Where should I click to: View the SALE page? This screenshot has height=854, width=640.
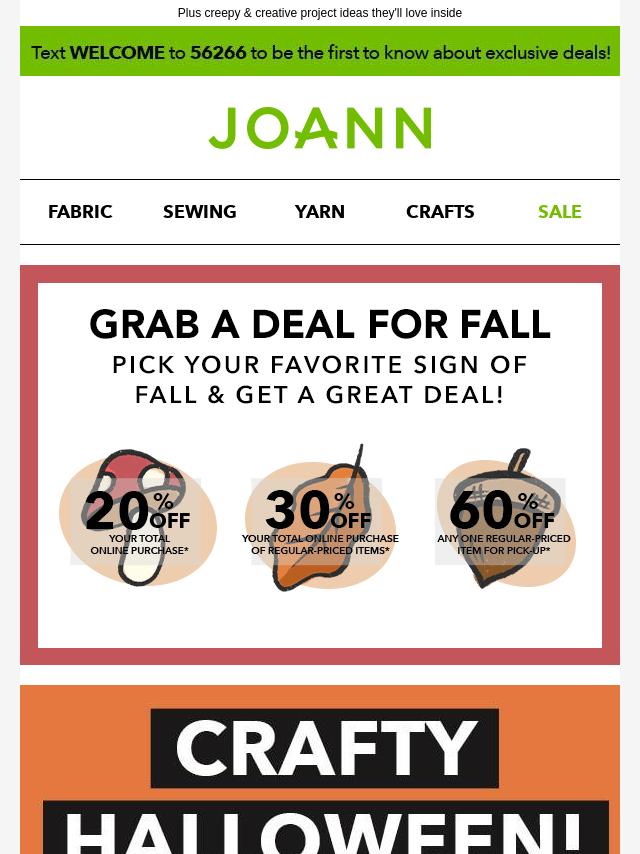[559, 212]
